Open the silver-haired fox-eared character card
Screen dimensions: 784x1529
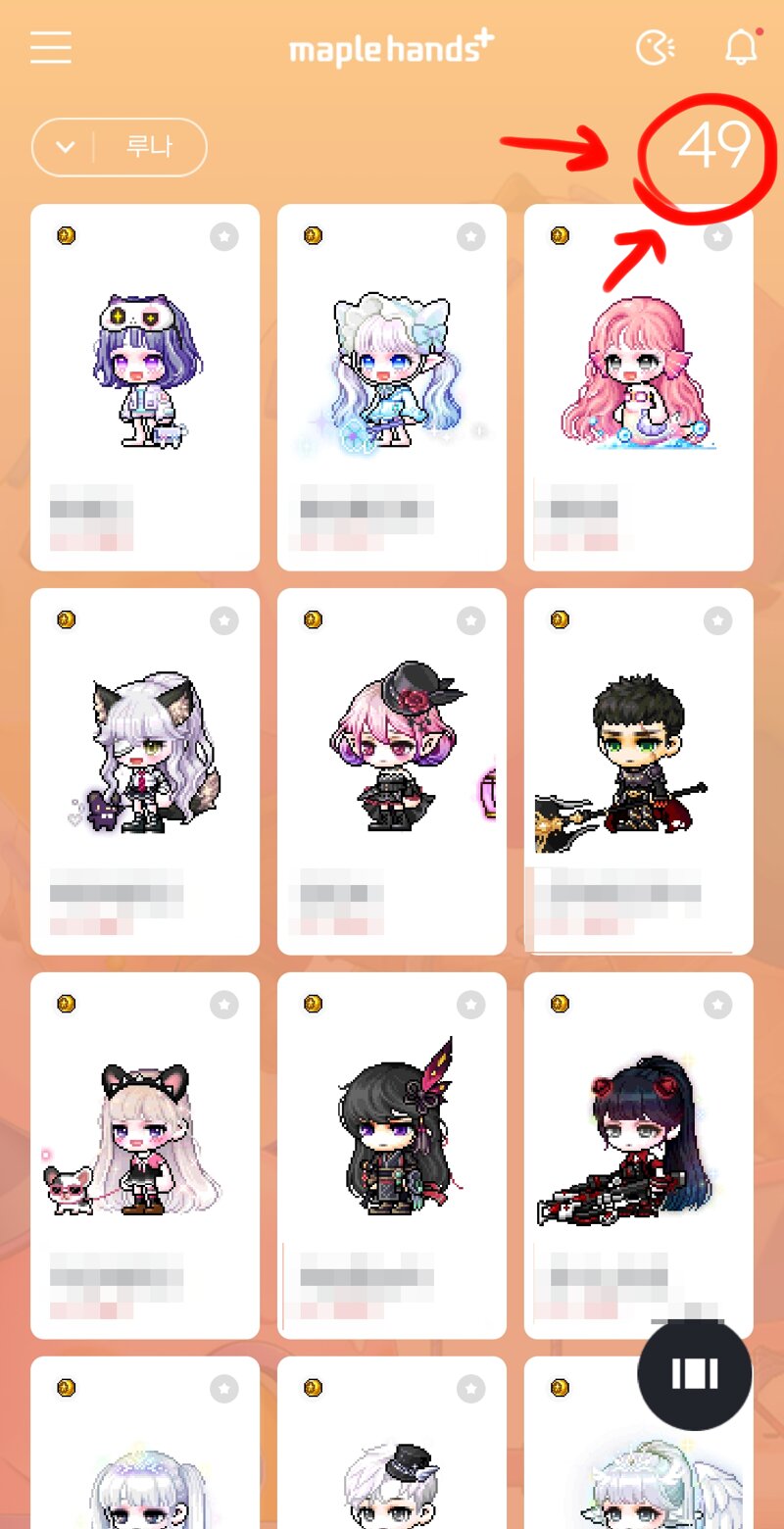[x=145, y=771]
